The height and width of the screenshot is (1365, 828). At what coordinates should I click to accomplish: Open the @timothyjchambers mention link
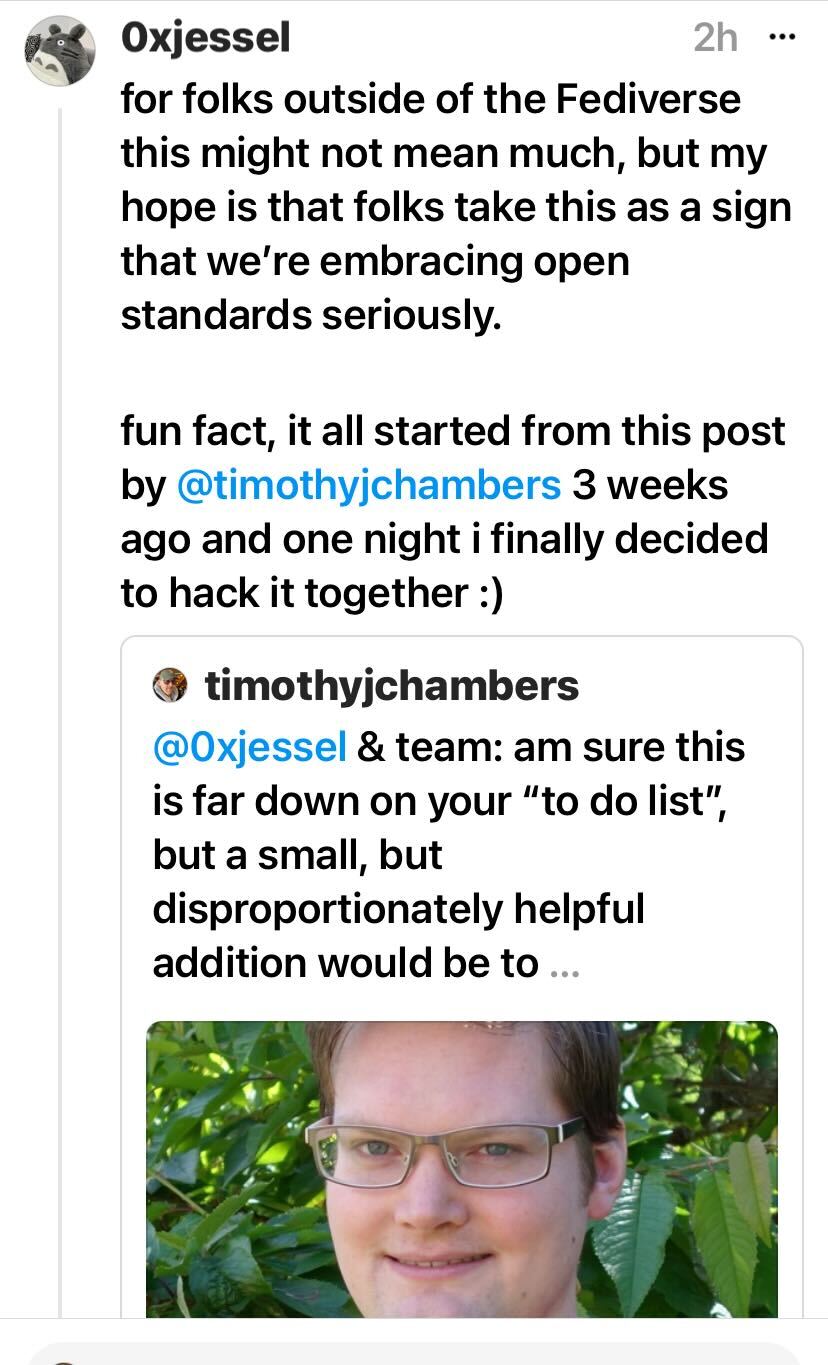point(368,485)
